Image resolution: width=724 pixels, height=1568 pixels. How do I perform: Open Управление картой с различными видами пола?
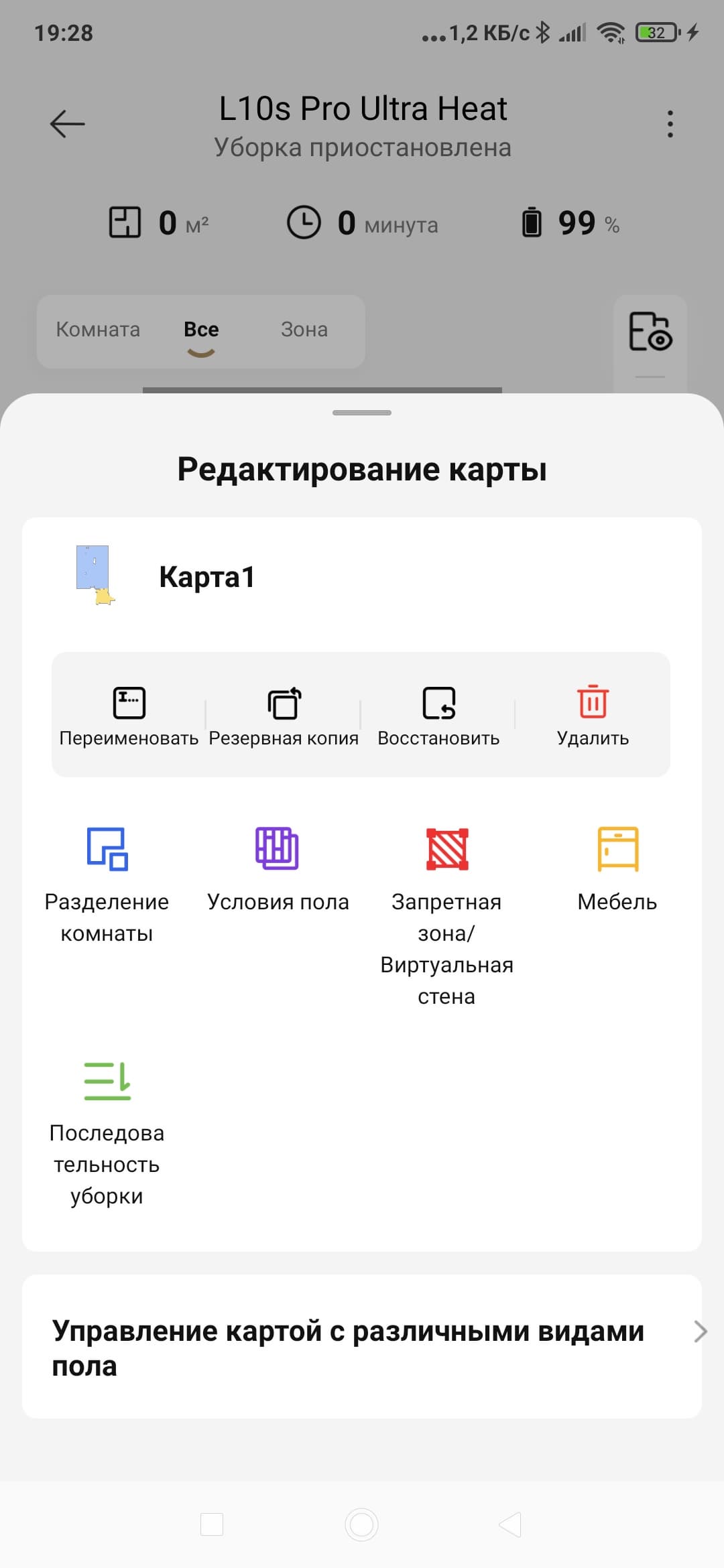pos(362,1347)
